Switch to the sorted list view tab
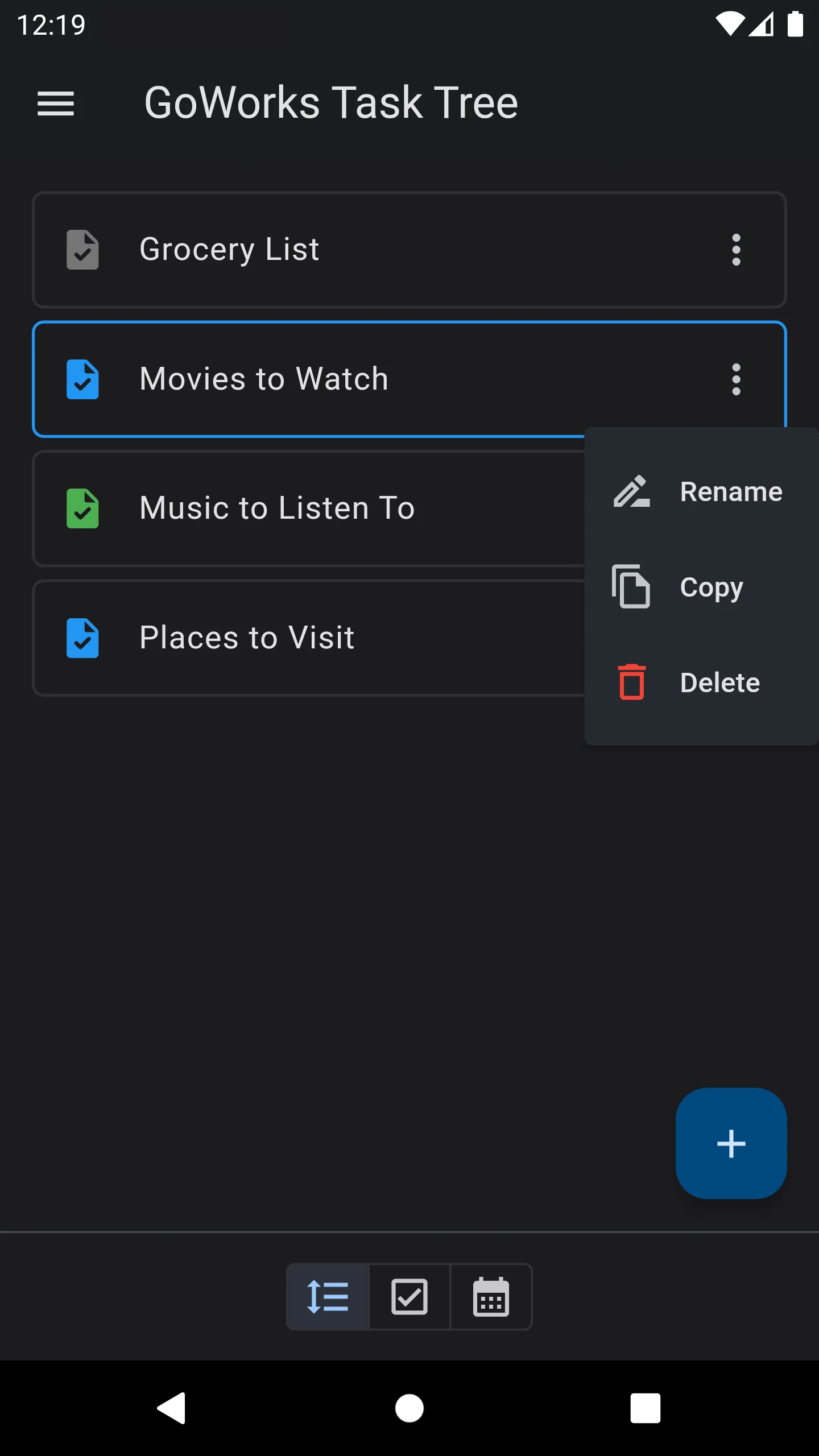The width and height of the screenshot is (819, 1456). [328, 1297]
